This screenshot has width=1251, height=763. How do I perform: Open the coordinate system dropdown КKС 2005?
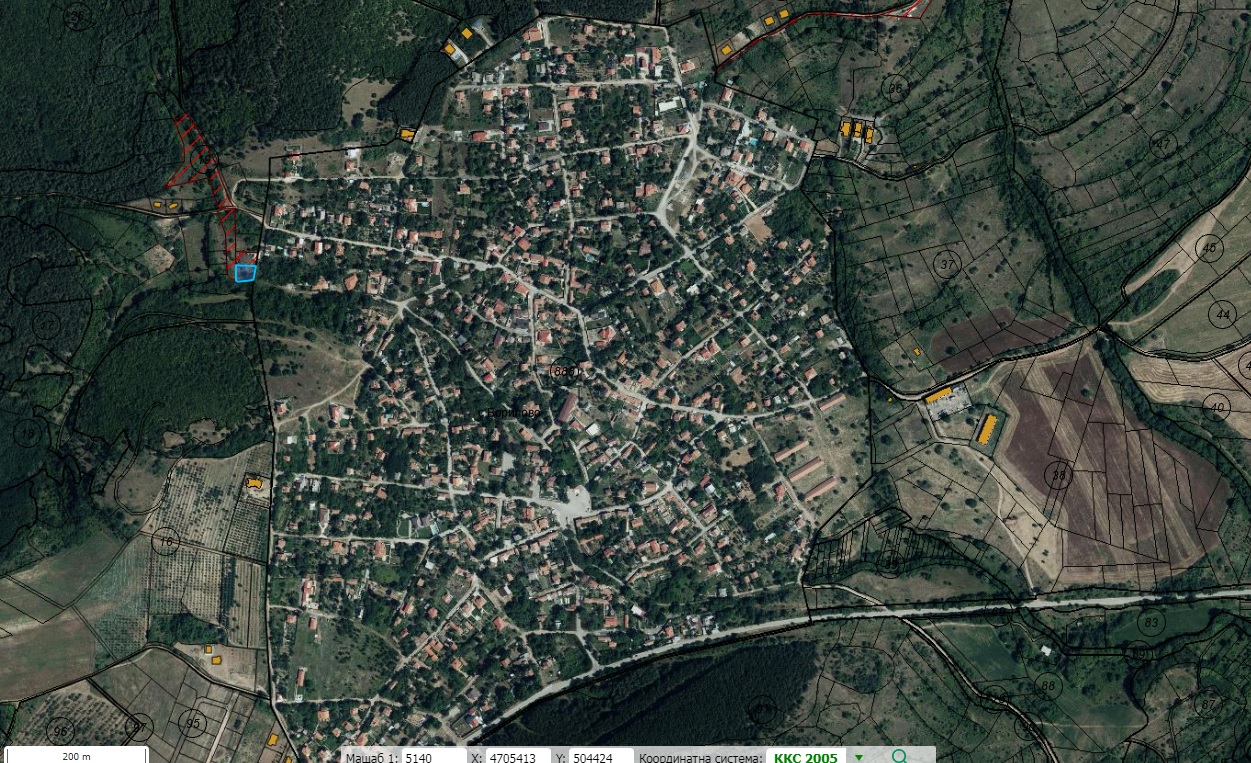pyautogui.click(x=858, y=757)
